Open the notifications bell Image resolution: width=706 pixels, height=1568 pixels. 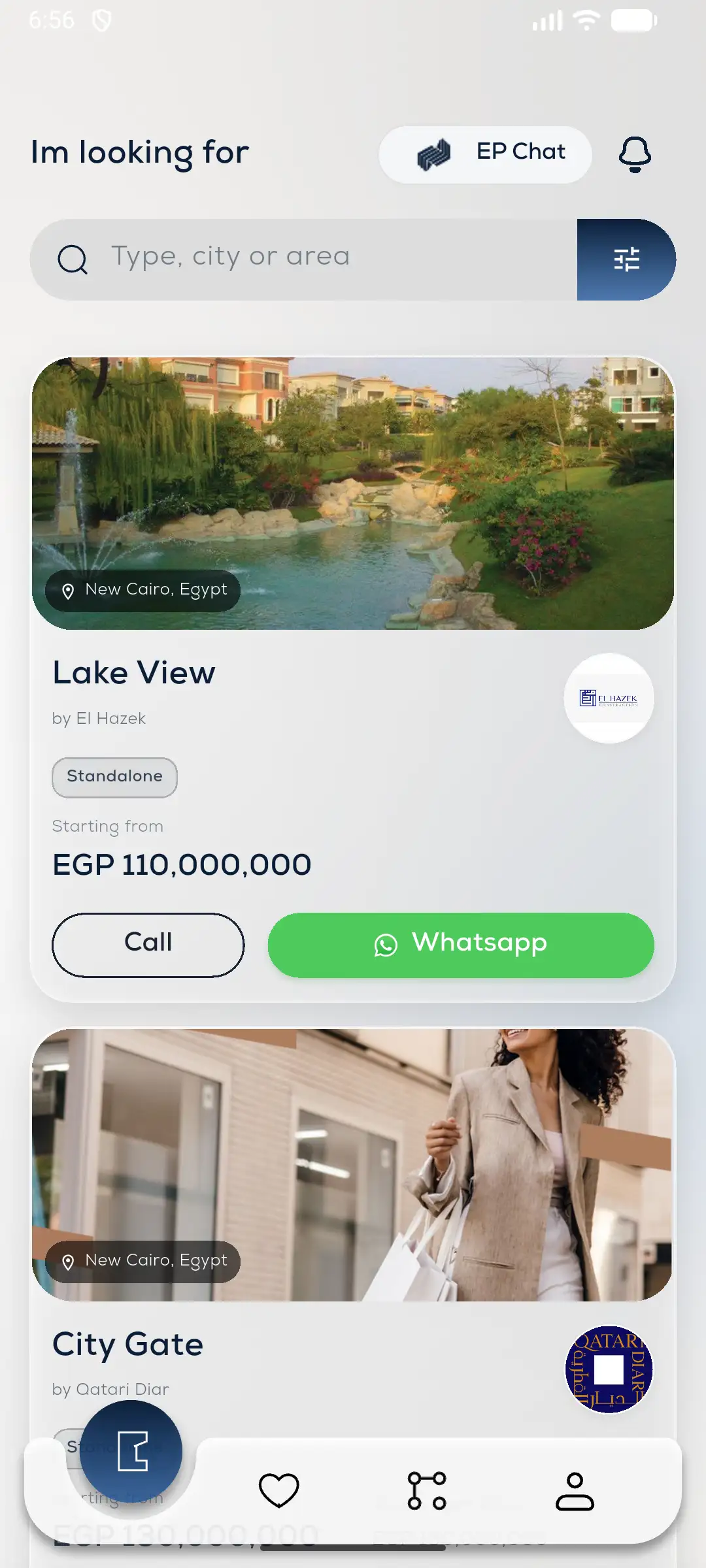pos(634,154)
